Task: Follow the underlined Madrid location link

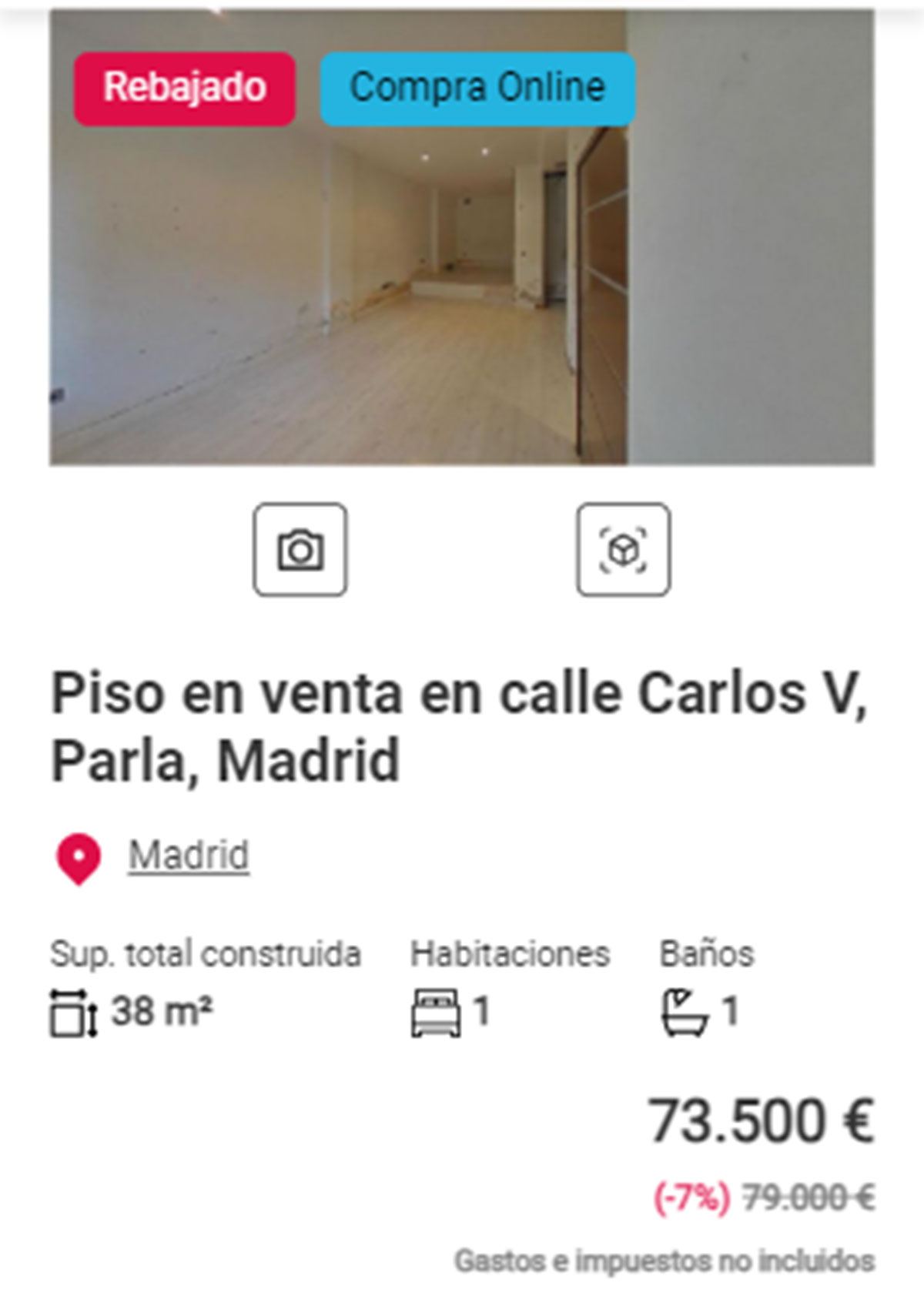Action: 189,855
